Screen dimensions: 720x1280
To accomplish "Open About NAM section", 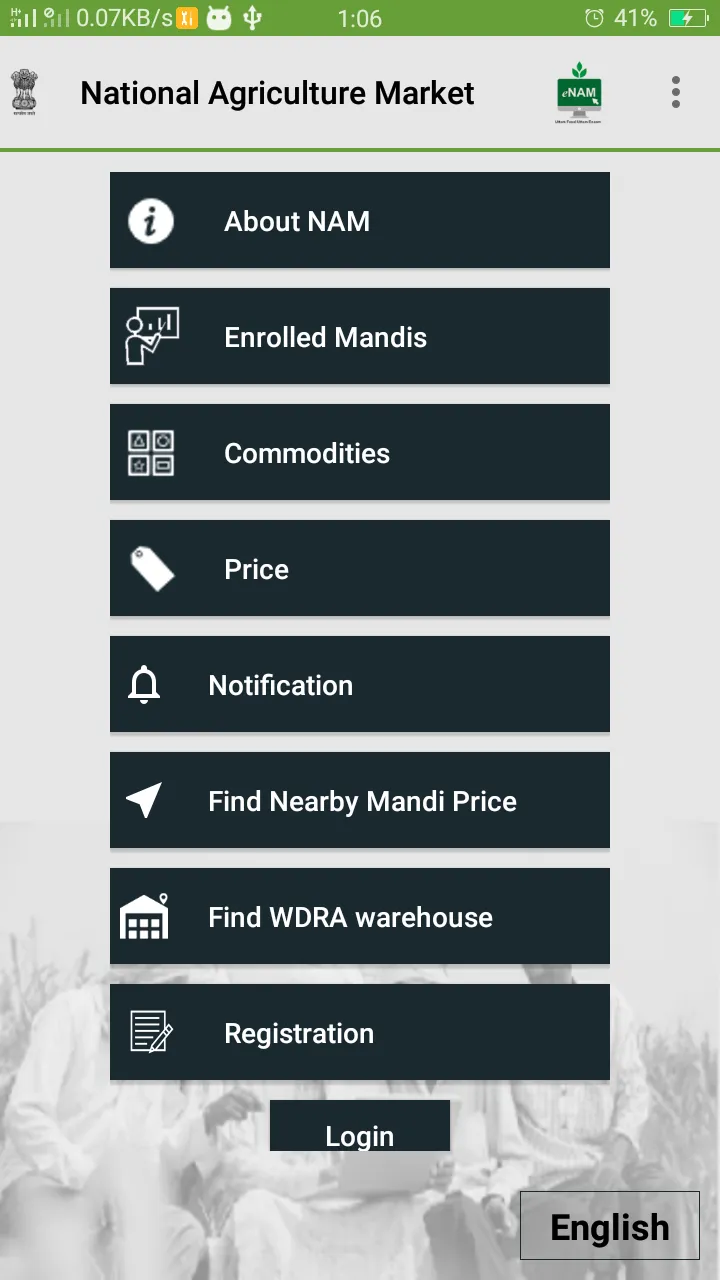I will 360,220.
